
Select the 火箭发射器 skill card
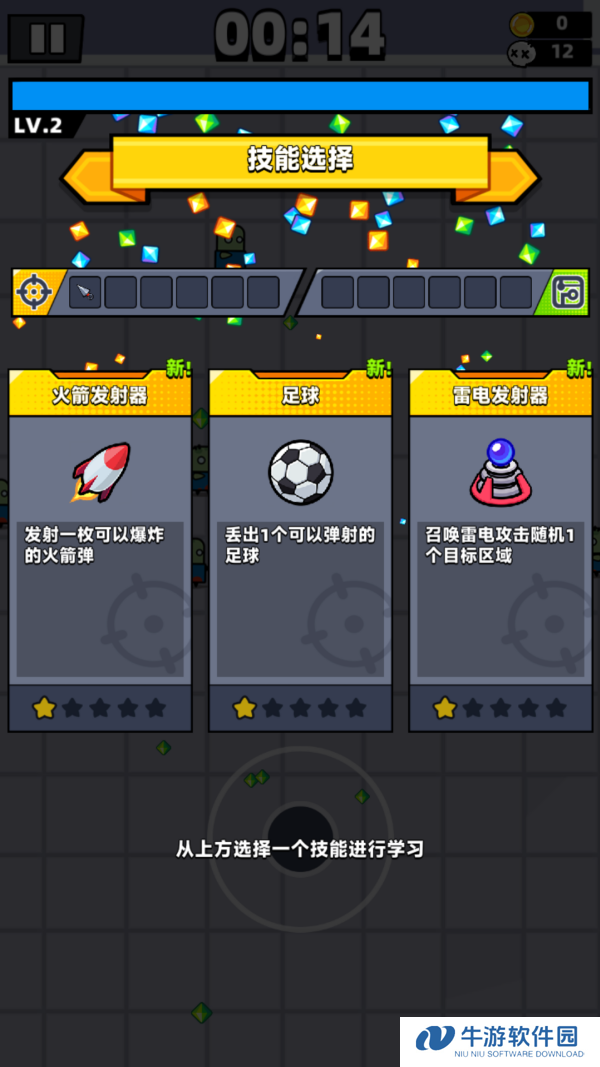click(x=100, y=551)
